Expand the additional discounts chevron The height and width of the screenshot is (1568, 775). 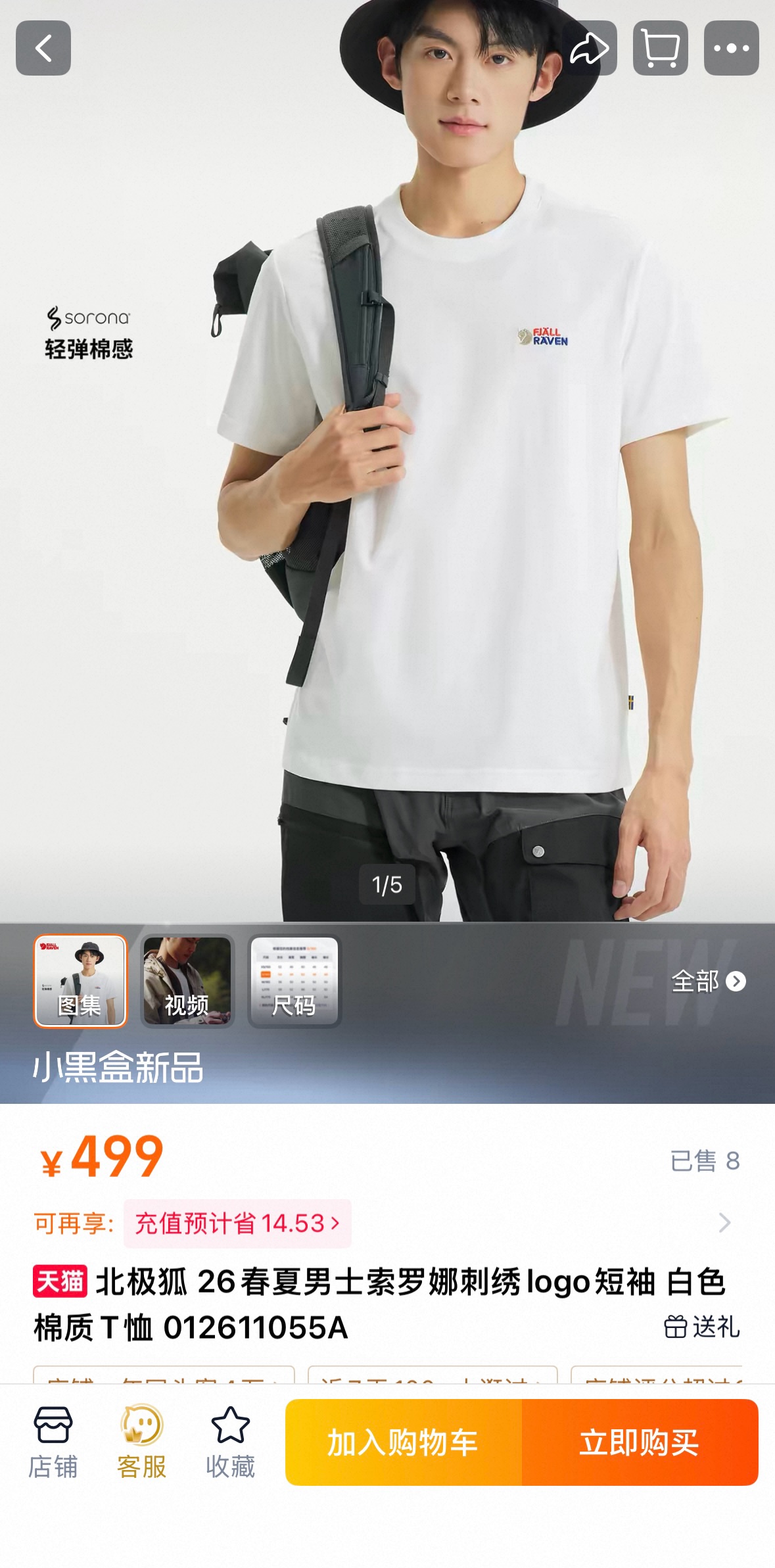click(724, 1223)
